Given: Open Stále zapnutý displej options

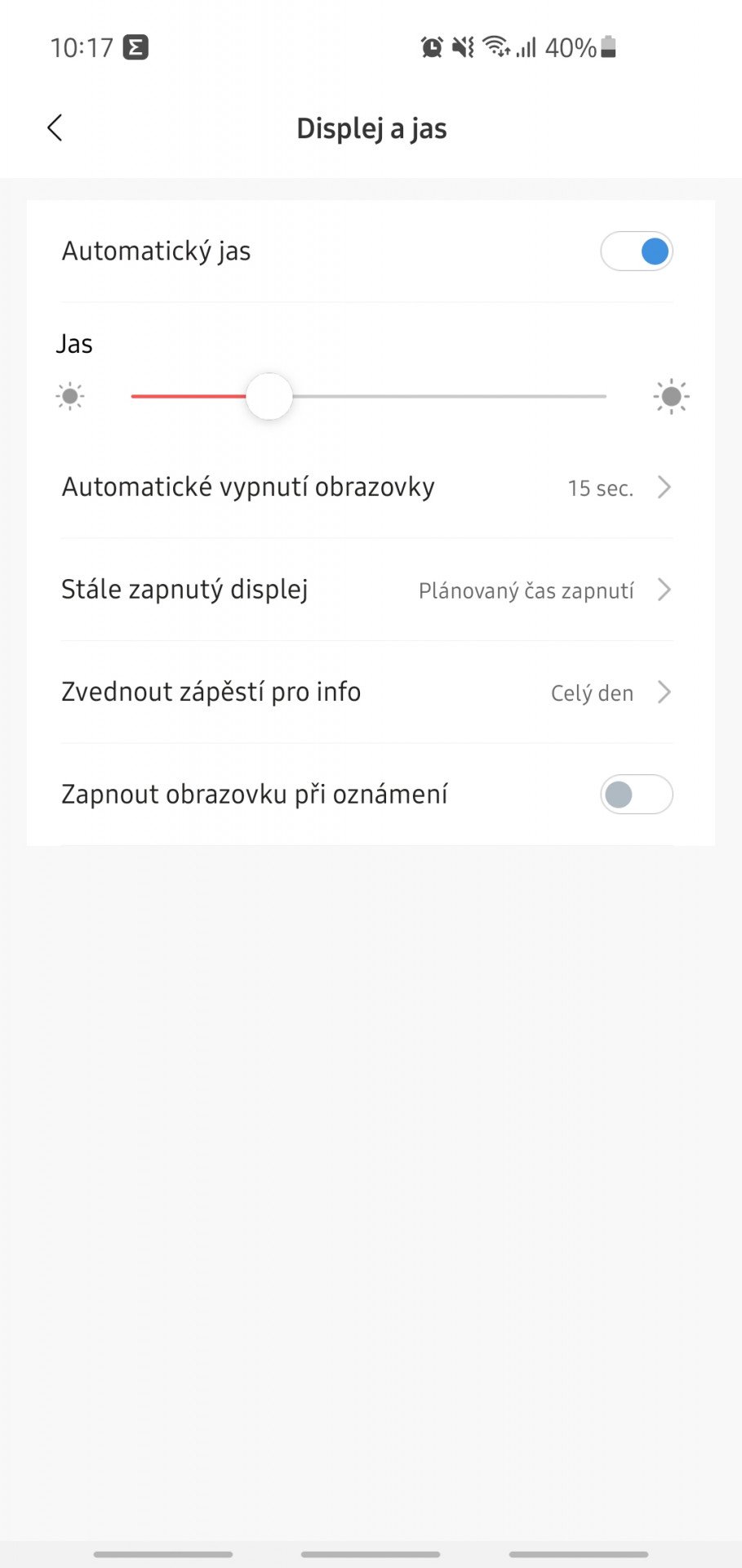Looking at the screenshot, I should click(x=371, y=590).
